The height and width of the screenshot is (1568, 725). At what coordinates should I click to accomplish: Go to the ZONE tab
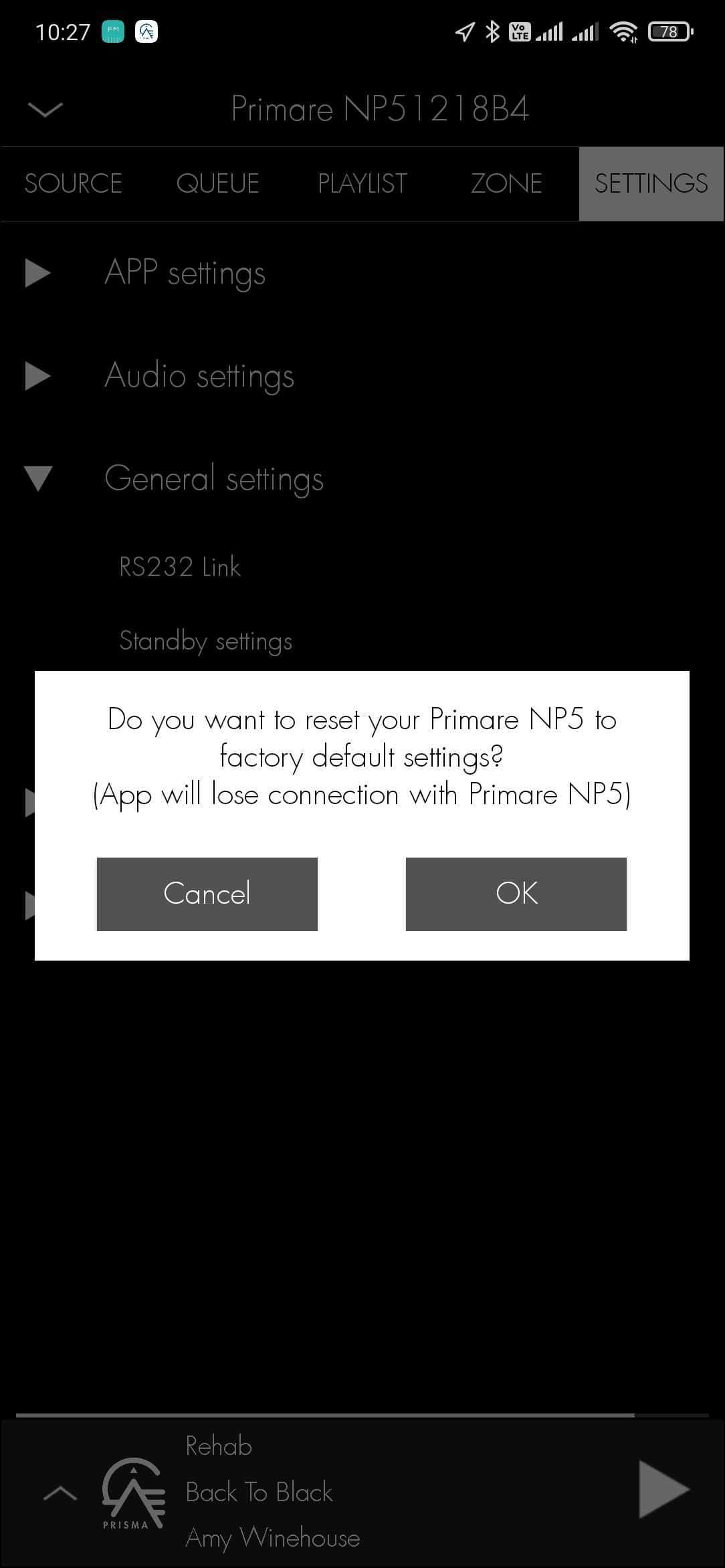click(x=506, y=183)
